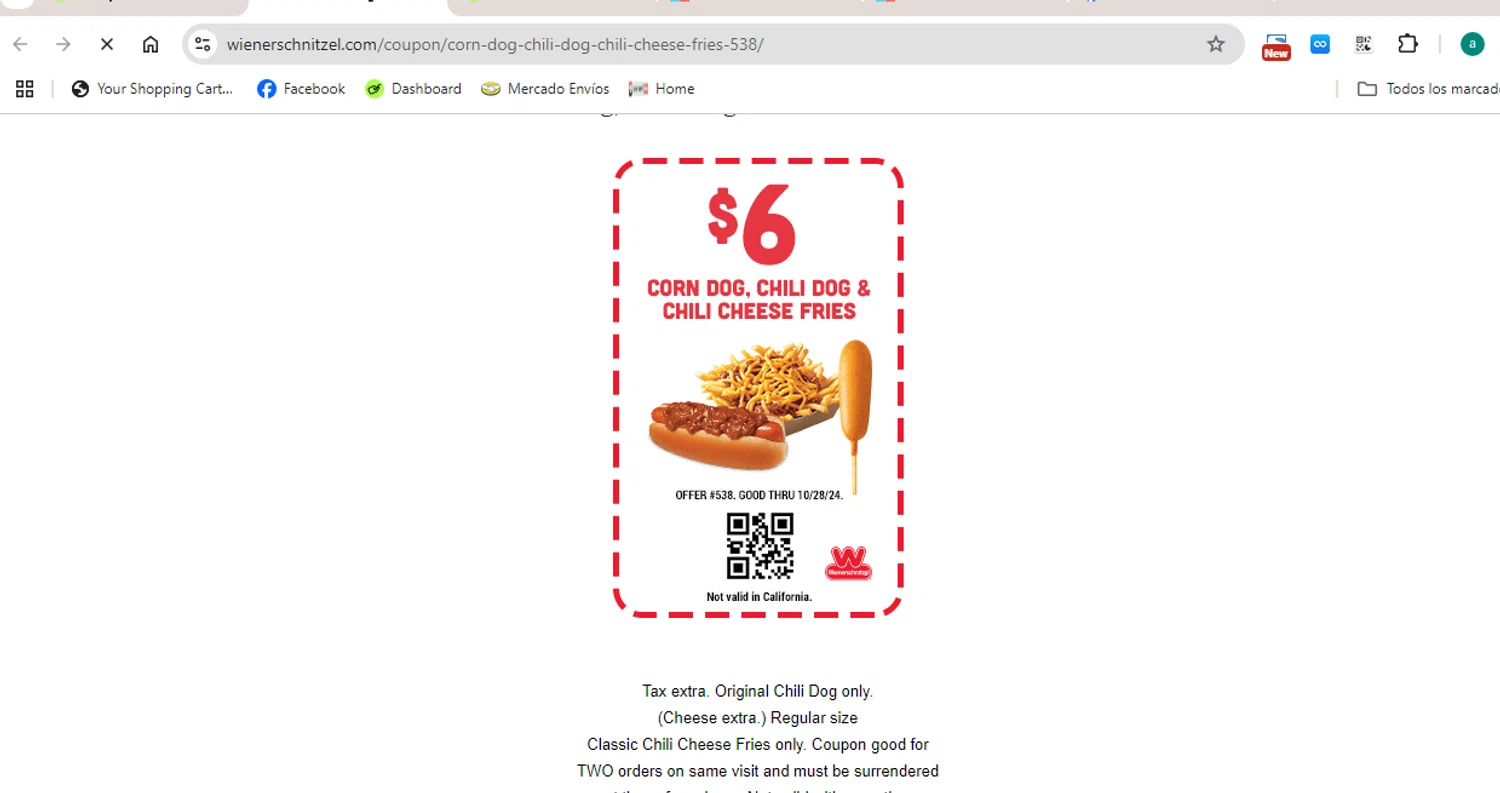
Task: Open the blue infinity extension
Action: tap(1320, 44)
